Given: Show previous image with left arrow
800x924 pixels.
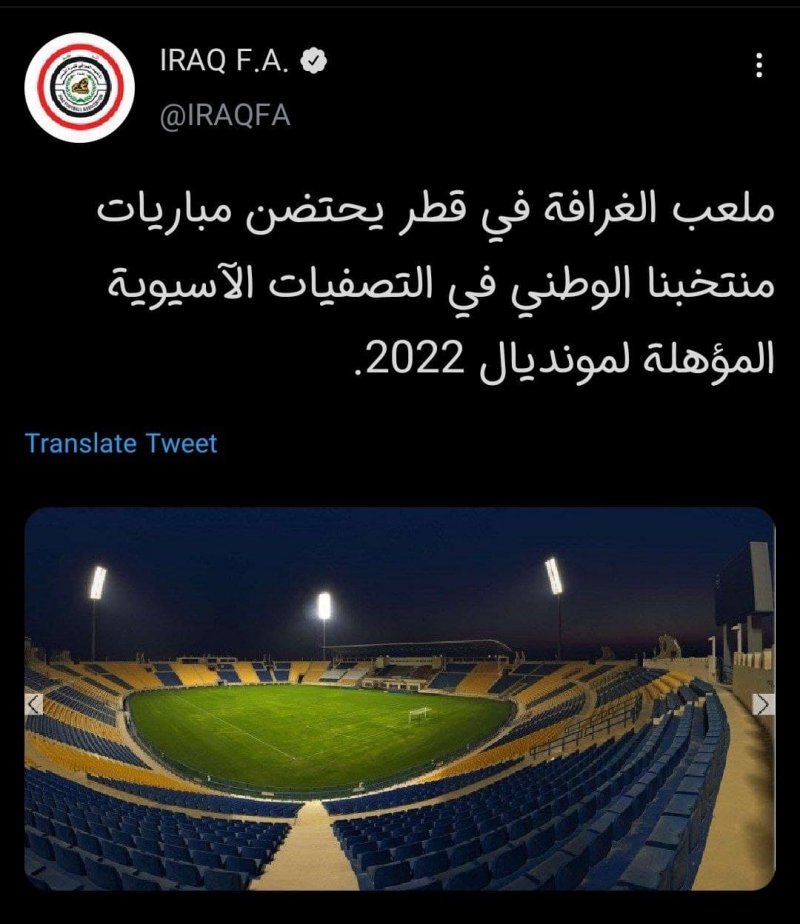Looking at the screenshot, I should click(35, 705).
